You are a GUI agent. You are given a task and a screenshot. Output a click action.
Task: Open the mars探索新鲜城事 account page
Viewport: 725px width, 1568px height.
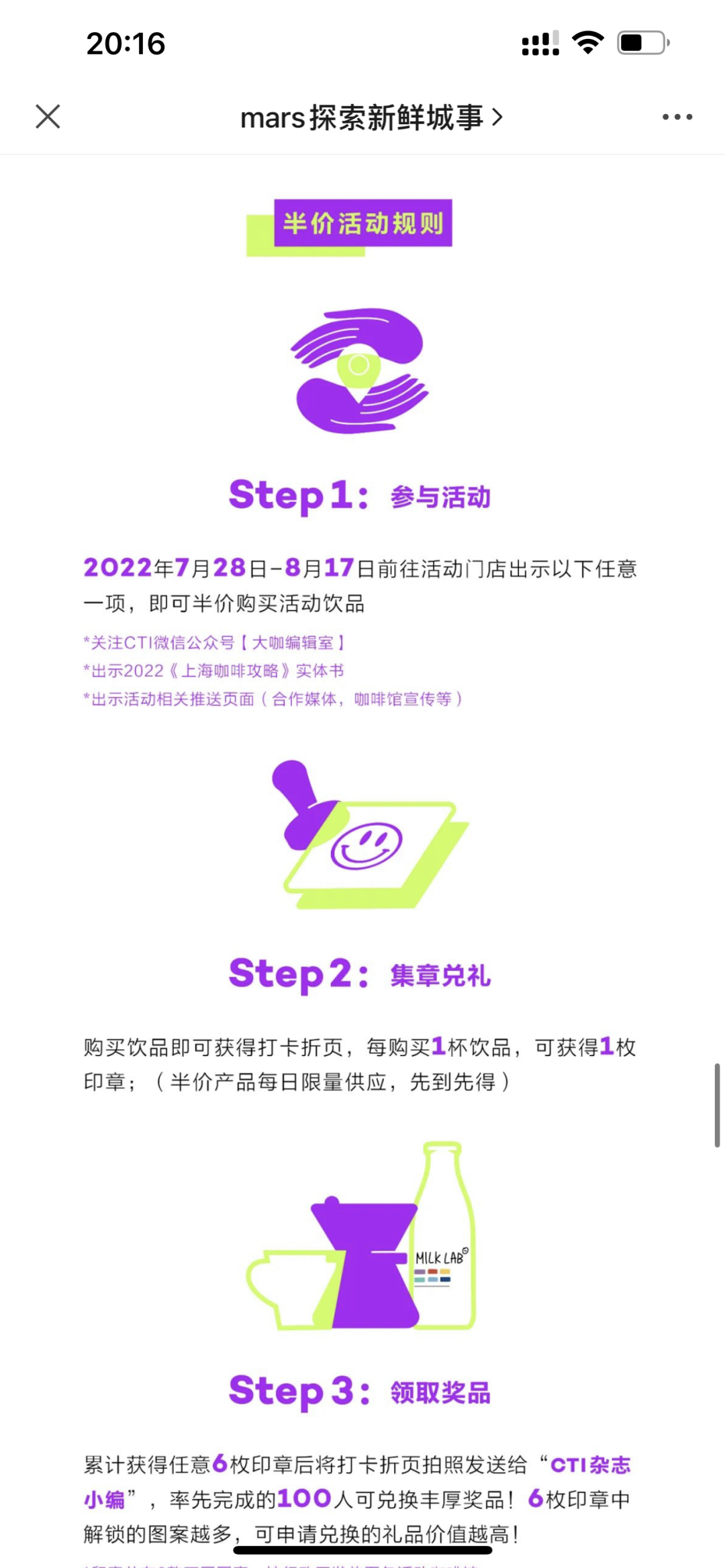coord(371,117)
